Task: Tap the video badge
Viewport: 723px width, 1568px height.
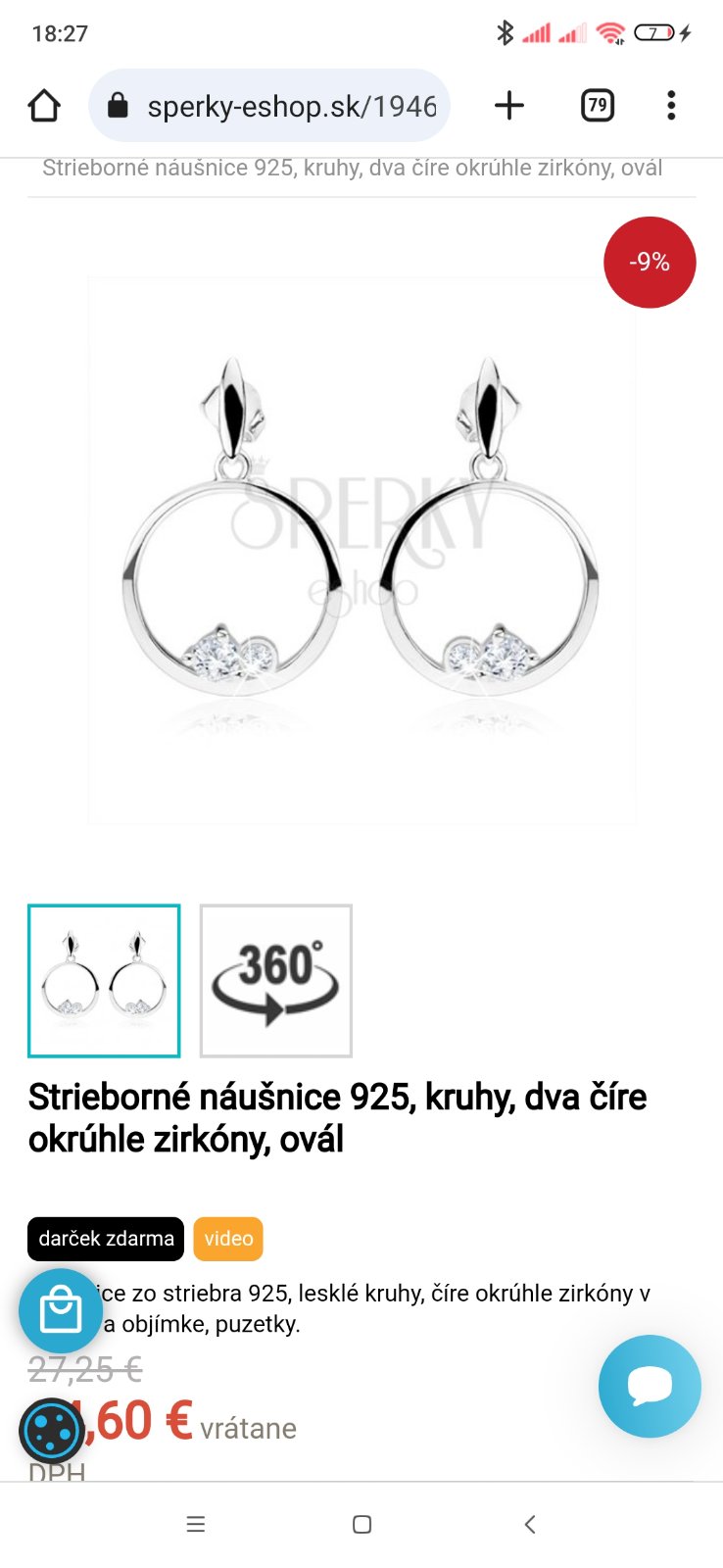Action: pyautogui.click(x=228, y=1239)
